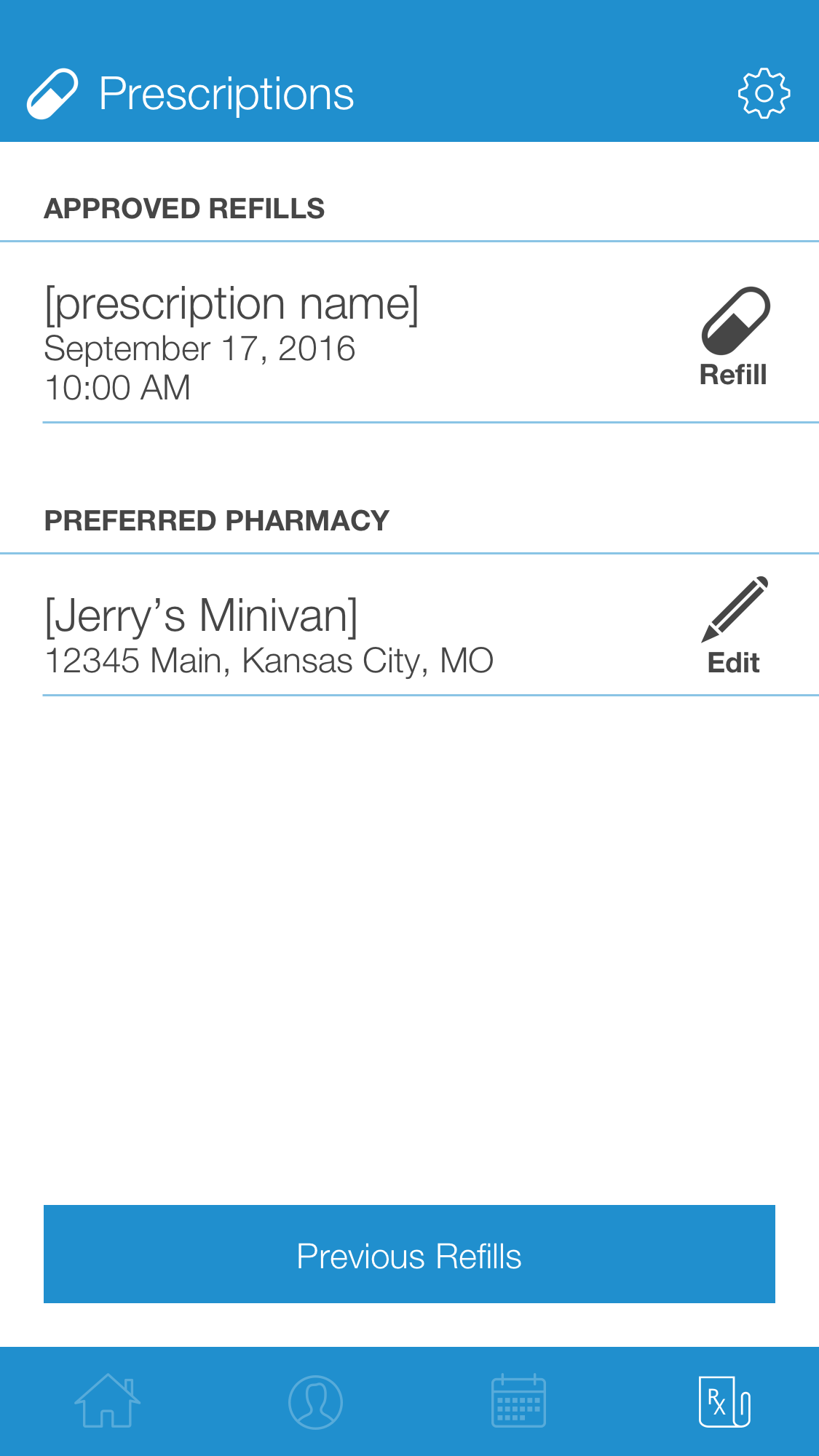View Previous Refills
The image size is (819, 1456).
coord(409,1254)
